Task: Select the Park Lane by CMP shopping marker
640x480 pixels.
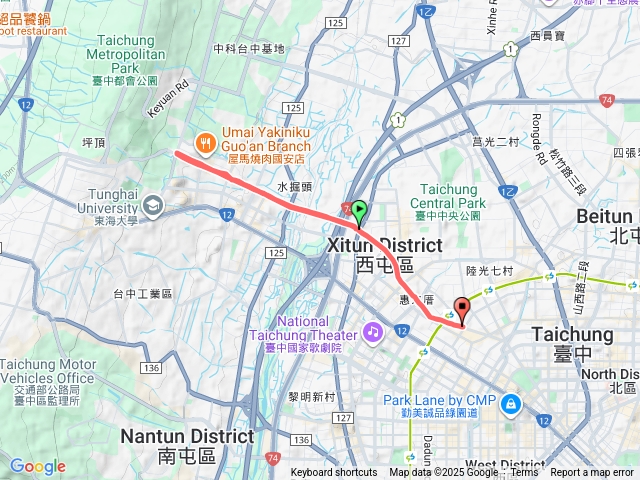Action: (511, 403)
